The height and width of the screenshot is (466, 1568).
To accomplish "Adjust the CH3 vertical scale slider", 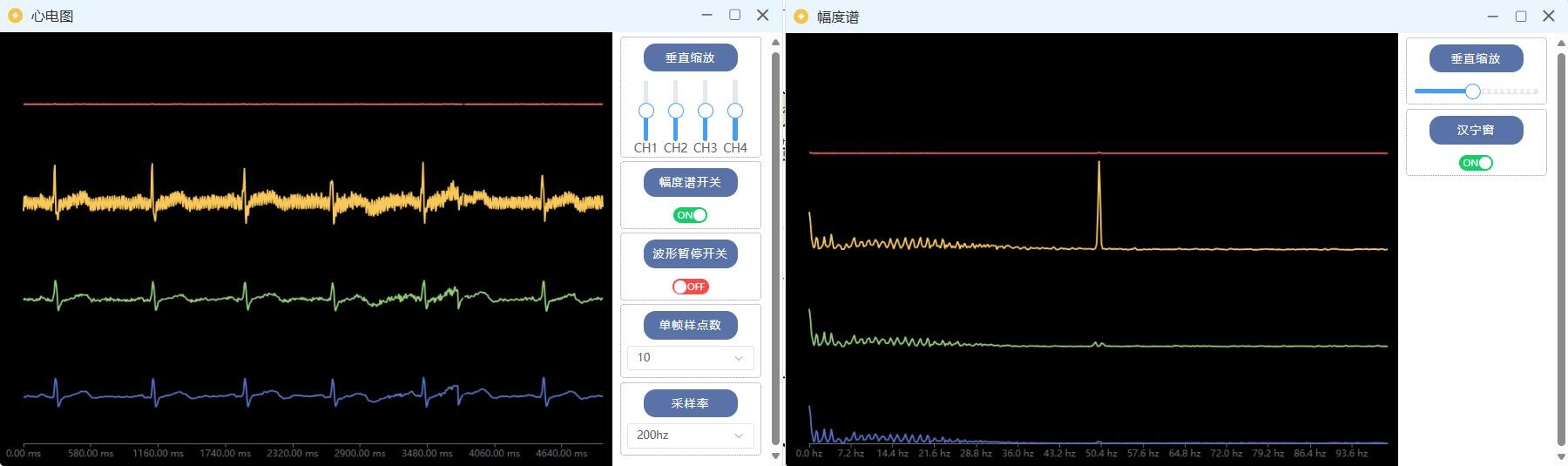I will pyautogui.click(x=705, y=111).
